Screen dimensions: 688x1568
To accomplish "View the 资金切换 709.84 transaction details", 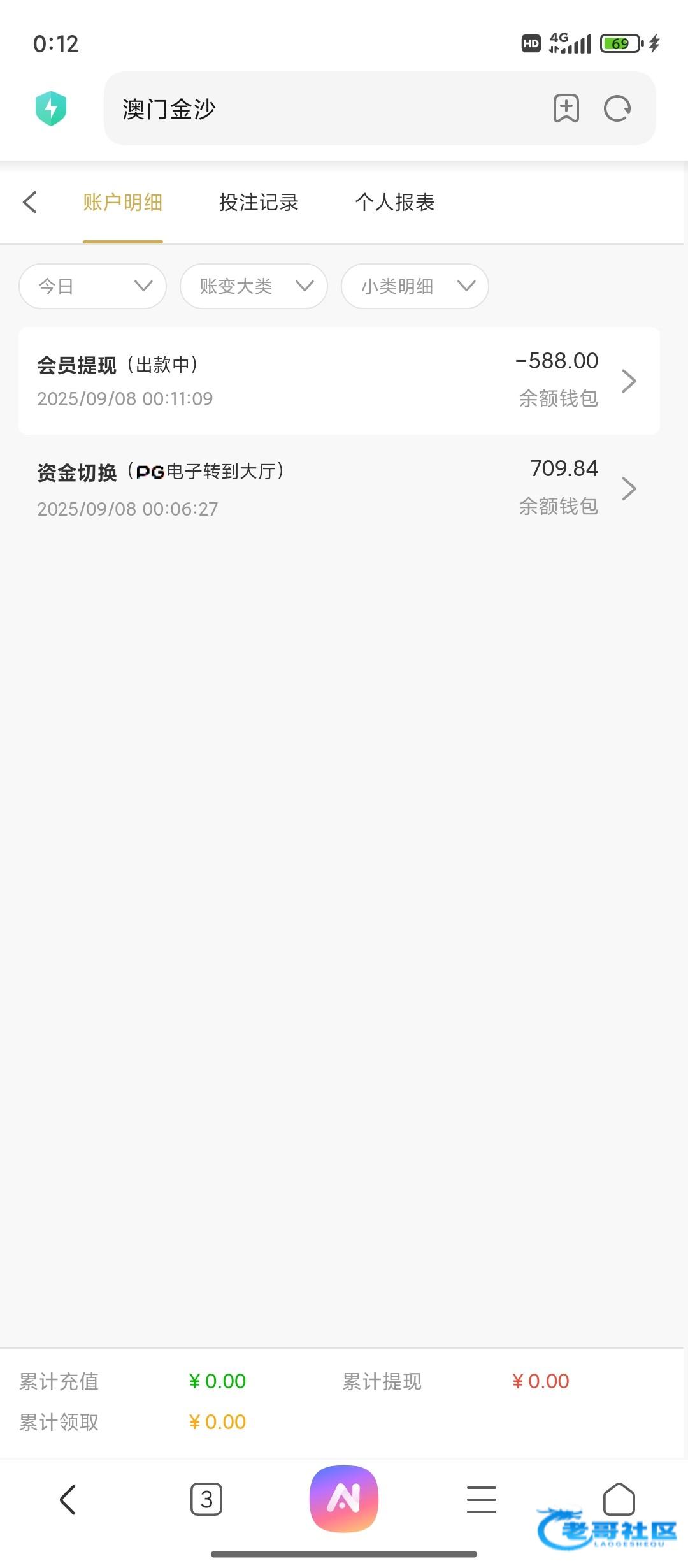I will (339, 489).
